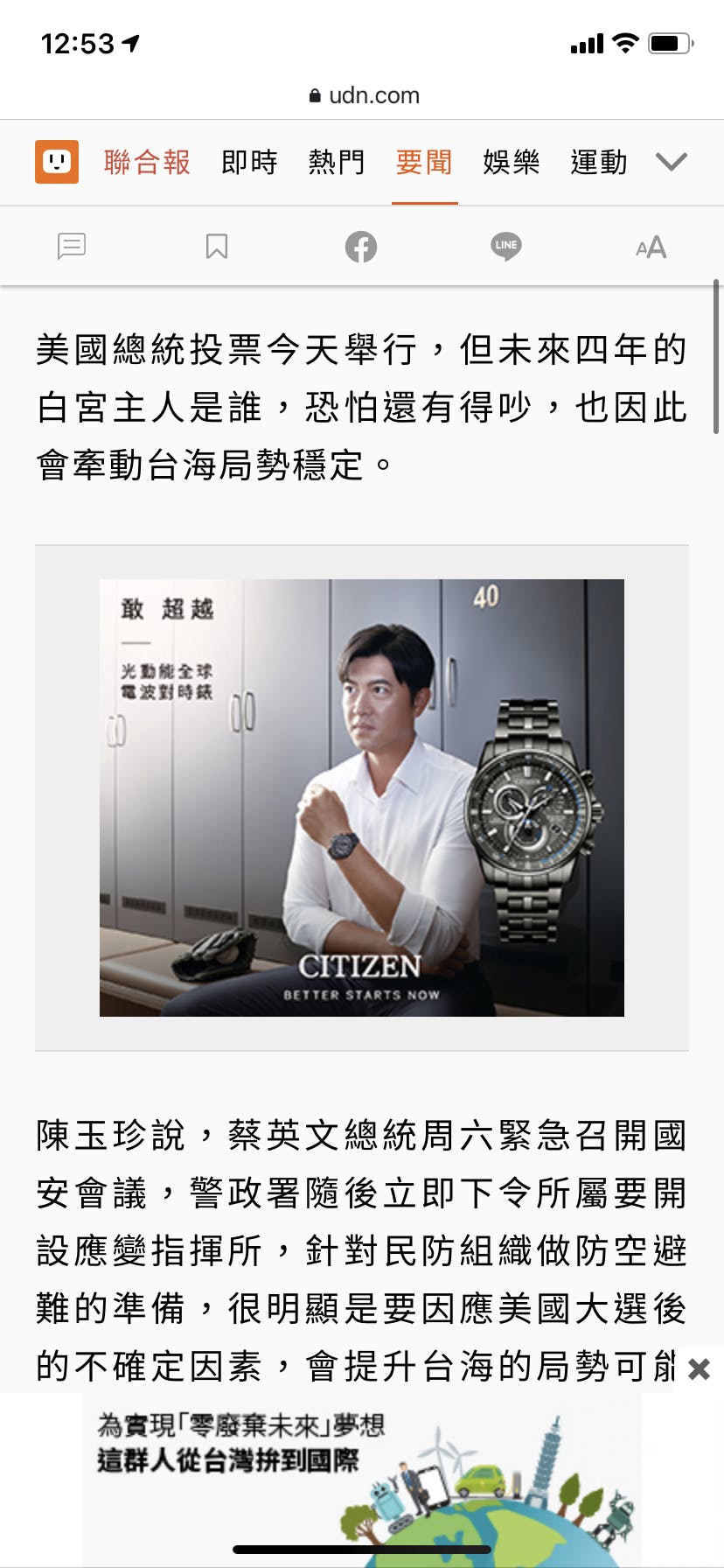Open the 娛樂 tab
The height and width of the screenshot is (1568, 724).
(512, 162)
